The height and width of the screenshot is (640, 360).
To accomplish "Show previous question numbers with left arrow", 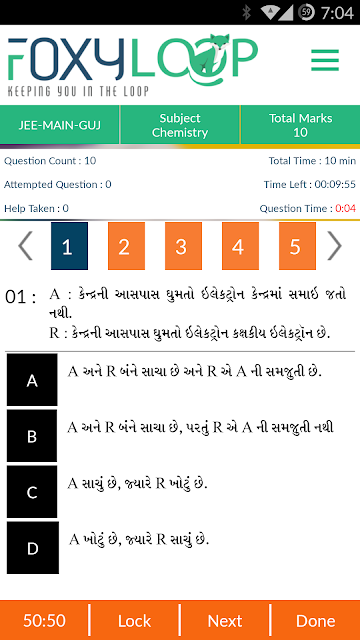I will (x=25, y=246).
